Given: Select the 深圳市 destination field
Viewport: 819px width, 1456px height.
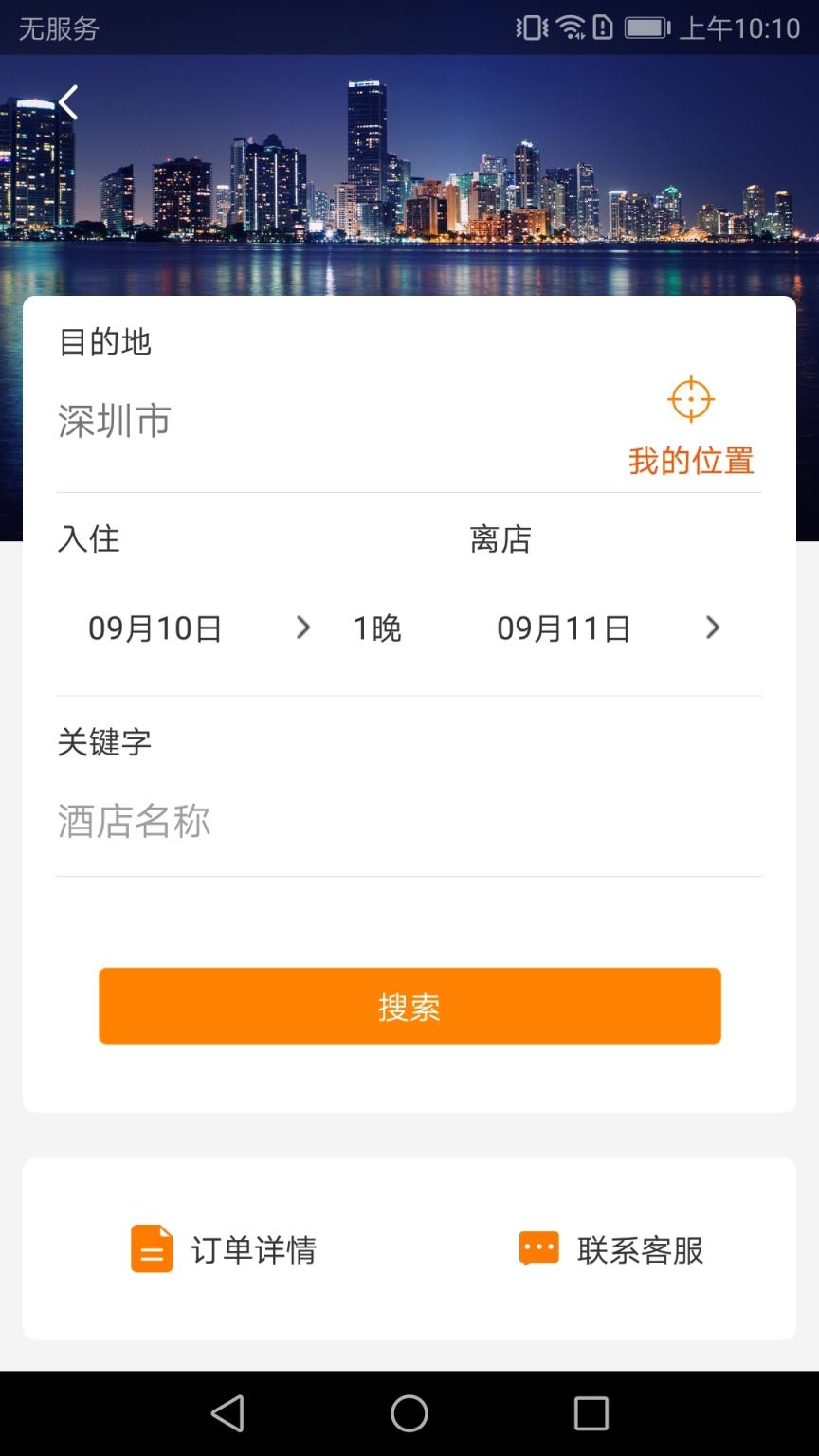Looking at the screenshot, I should 115,421.
